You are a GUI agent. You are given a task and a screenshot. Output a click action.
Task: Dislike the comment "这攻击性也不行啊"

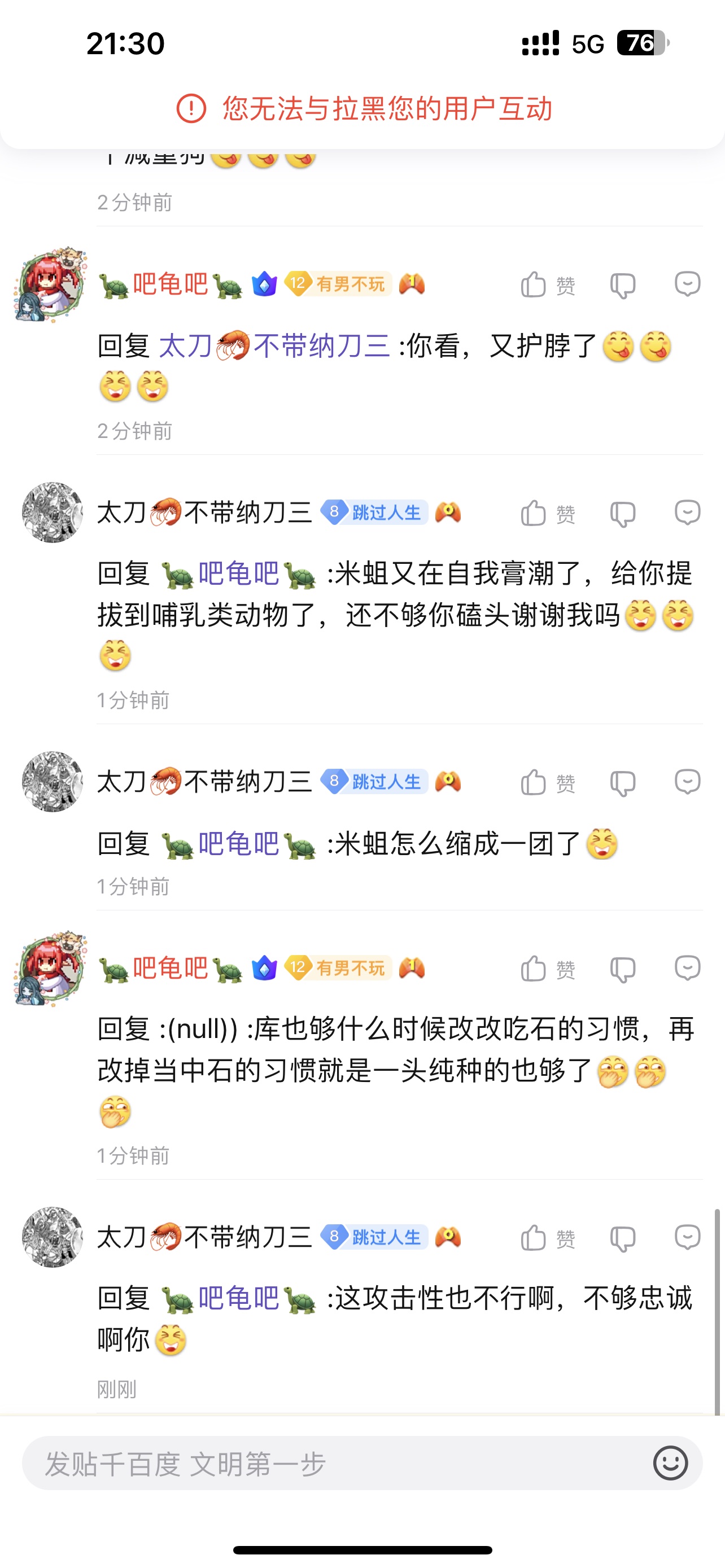pyautogui.click(x=623, y=1237)
